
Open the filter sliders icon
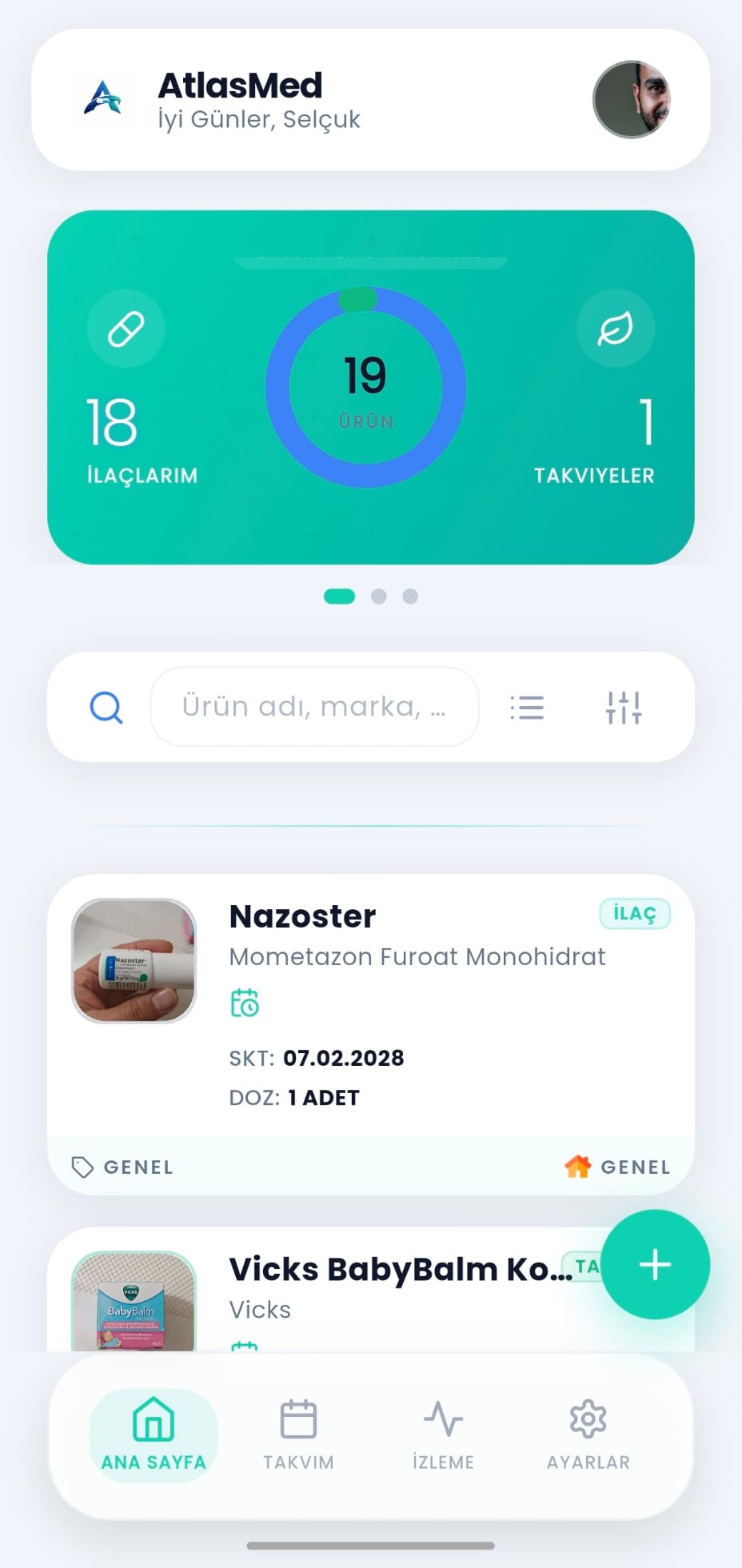tap(624, 707)
